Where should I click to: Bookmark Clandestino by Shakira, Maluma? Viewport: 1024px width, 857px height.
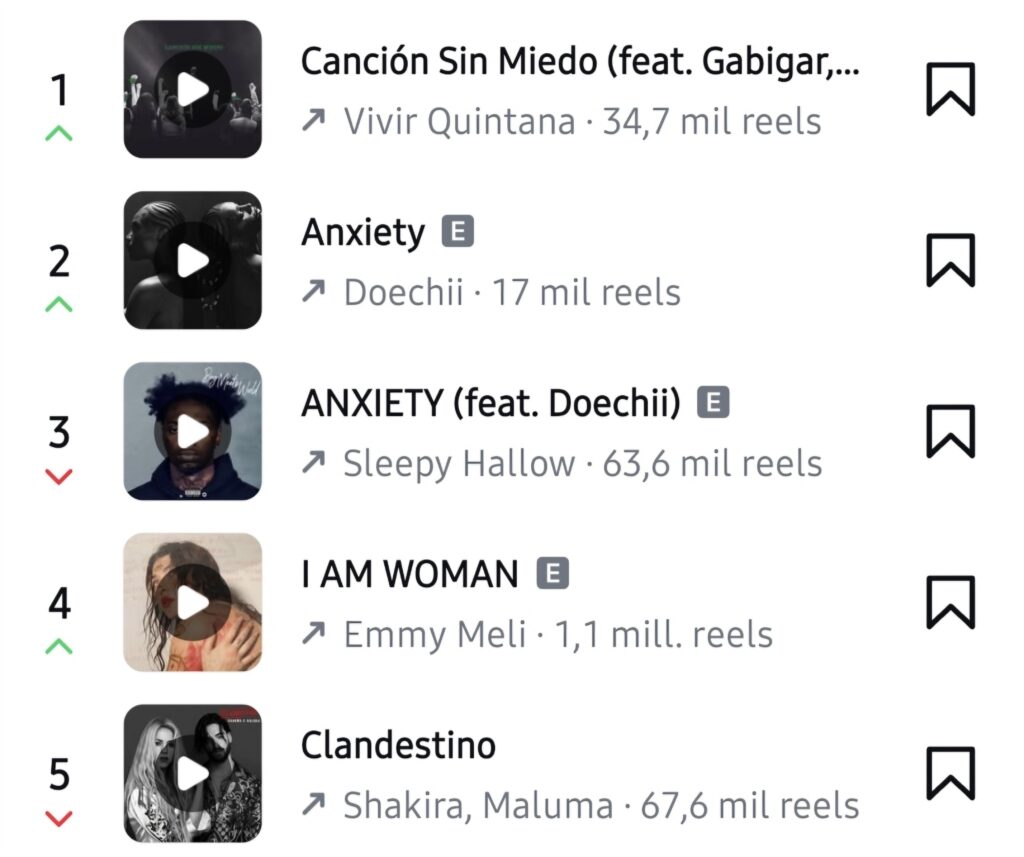tap(949, 773)
